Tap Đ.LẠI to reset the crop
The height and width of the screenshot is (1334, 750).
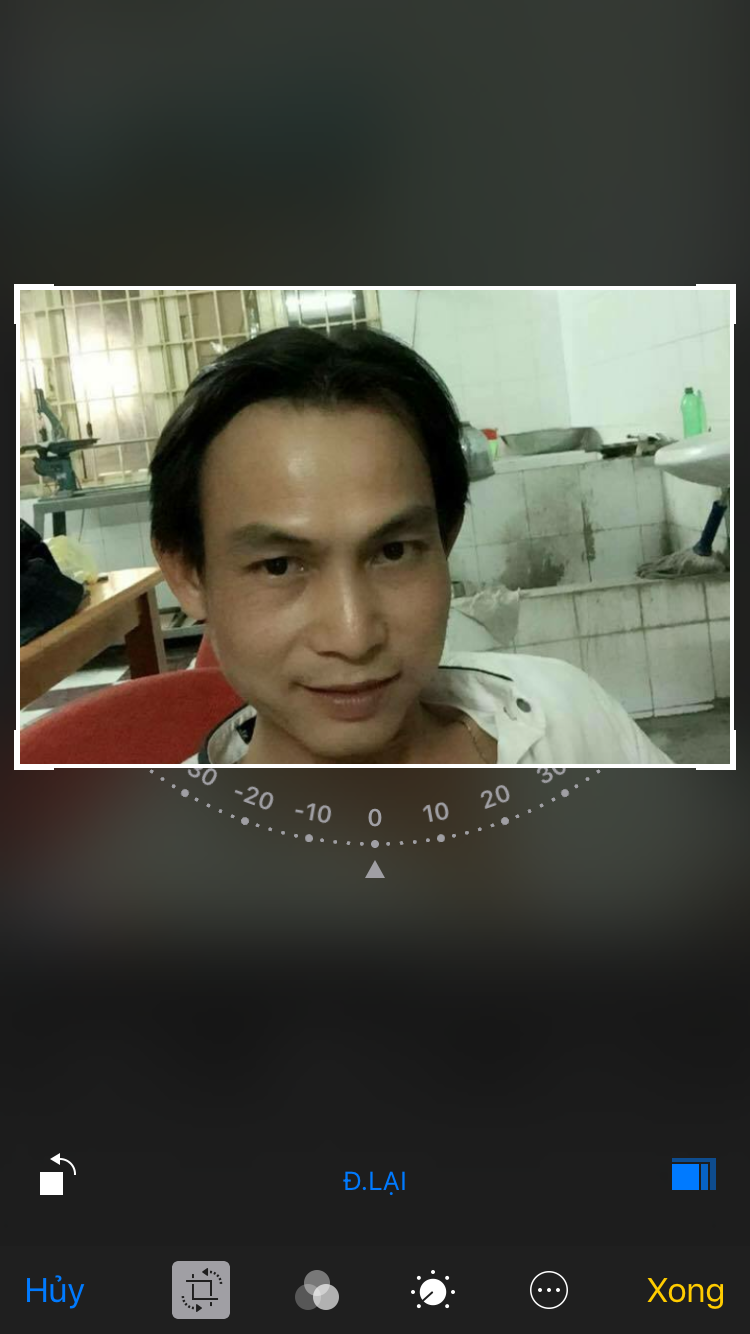(374, 1181)
